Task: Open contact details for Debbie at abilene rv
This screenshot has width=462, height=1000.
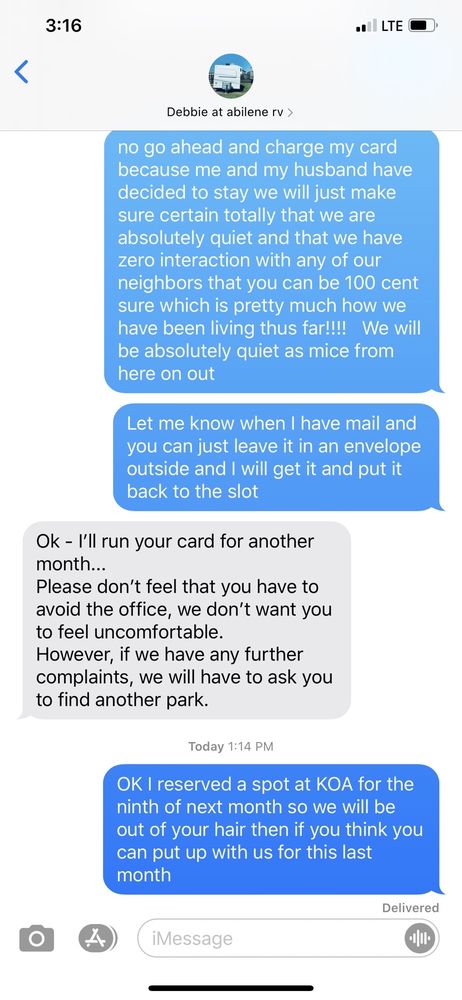Action: tap(230, 87)
